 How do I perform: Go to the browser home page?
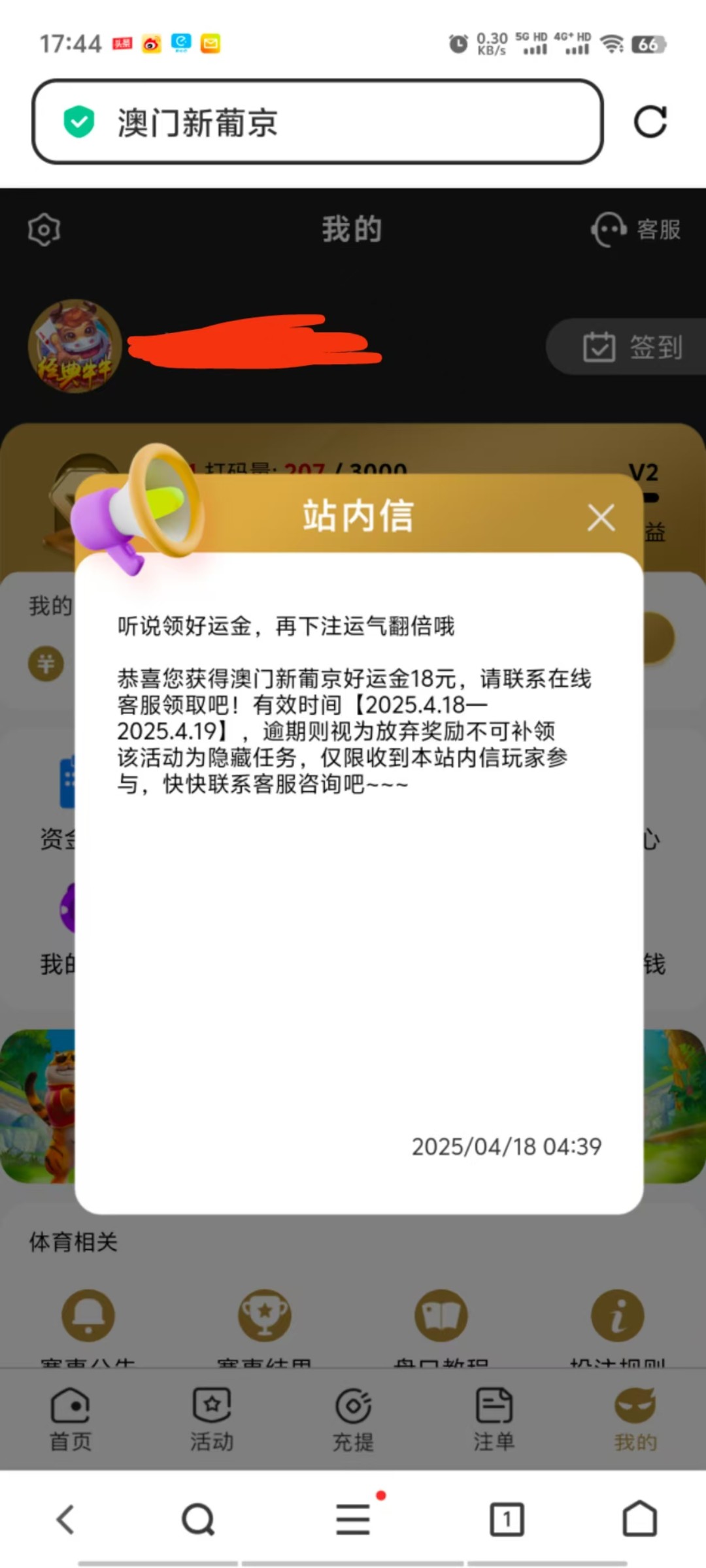coord(639,1519)
